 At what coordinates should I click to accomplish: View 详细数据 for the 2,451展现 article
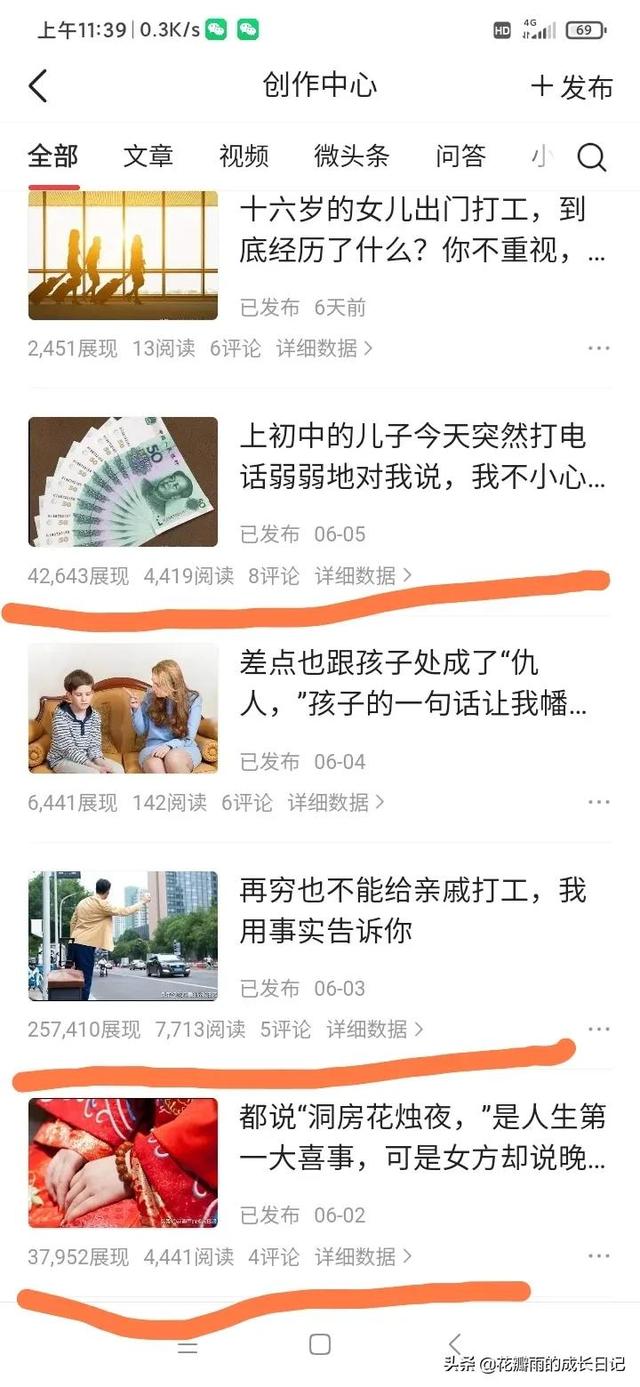pos(325,349)
